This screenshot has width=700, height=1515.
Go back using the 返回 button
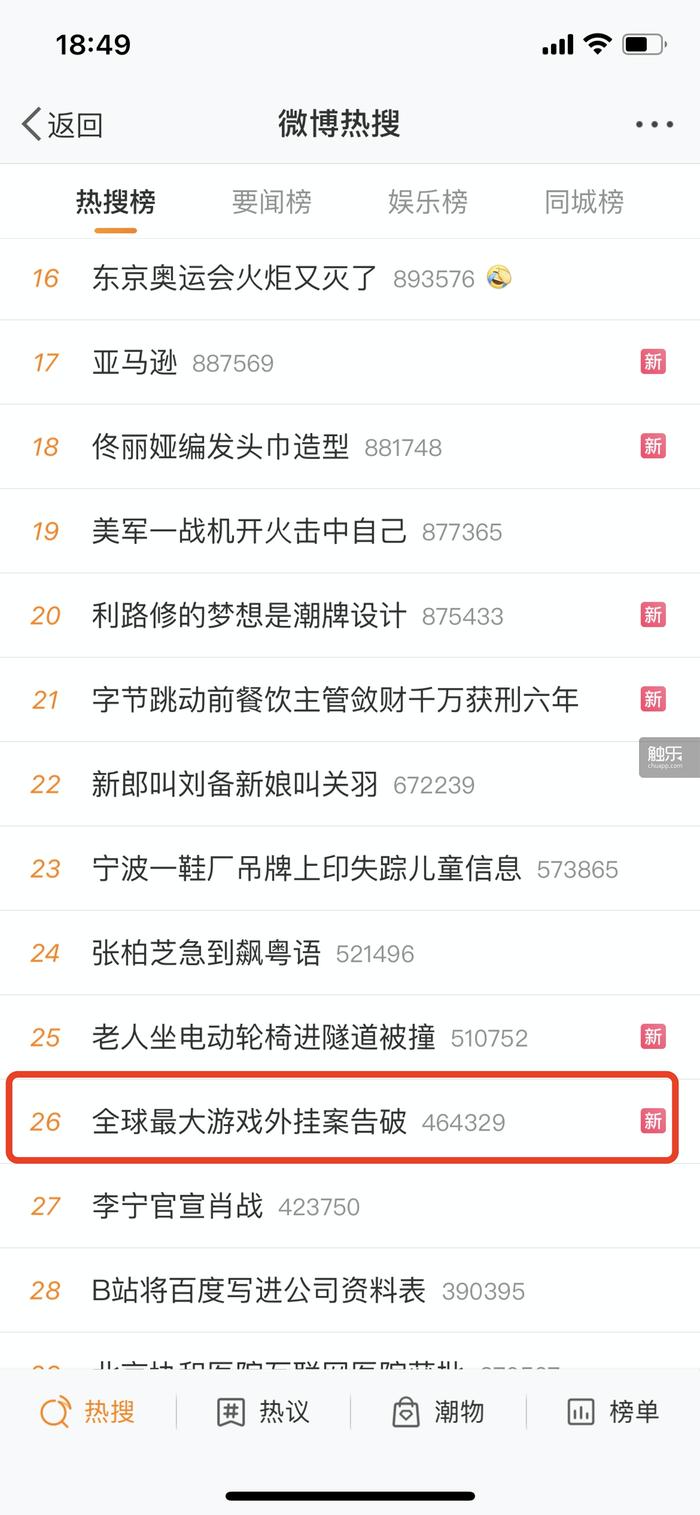click(x=62, y=125)
